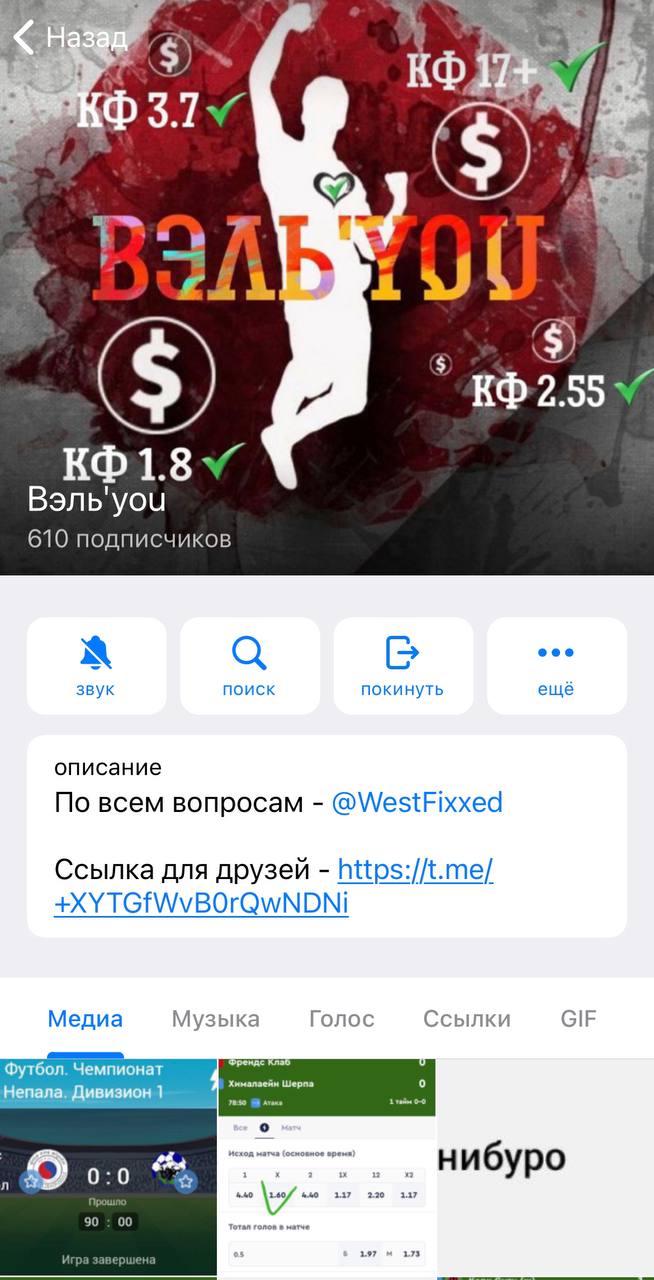Image resolution: width=654 pixels, height=1280 pixels.
Task: Switch to the Музыка tab
Action: tap(215, 1019)
